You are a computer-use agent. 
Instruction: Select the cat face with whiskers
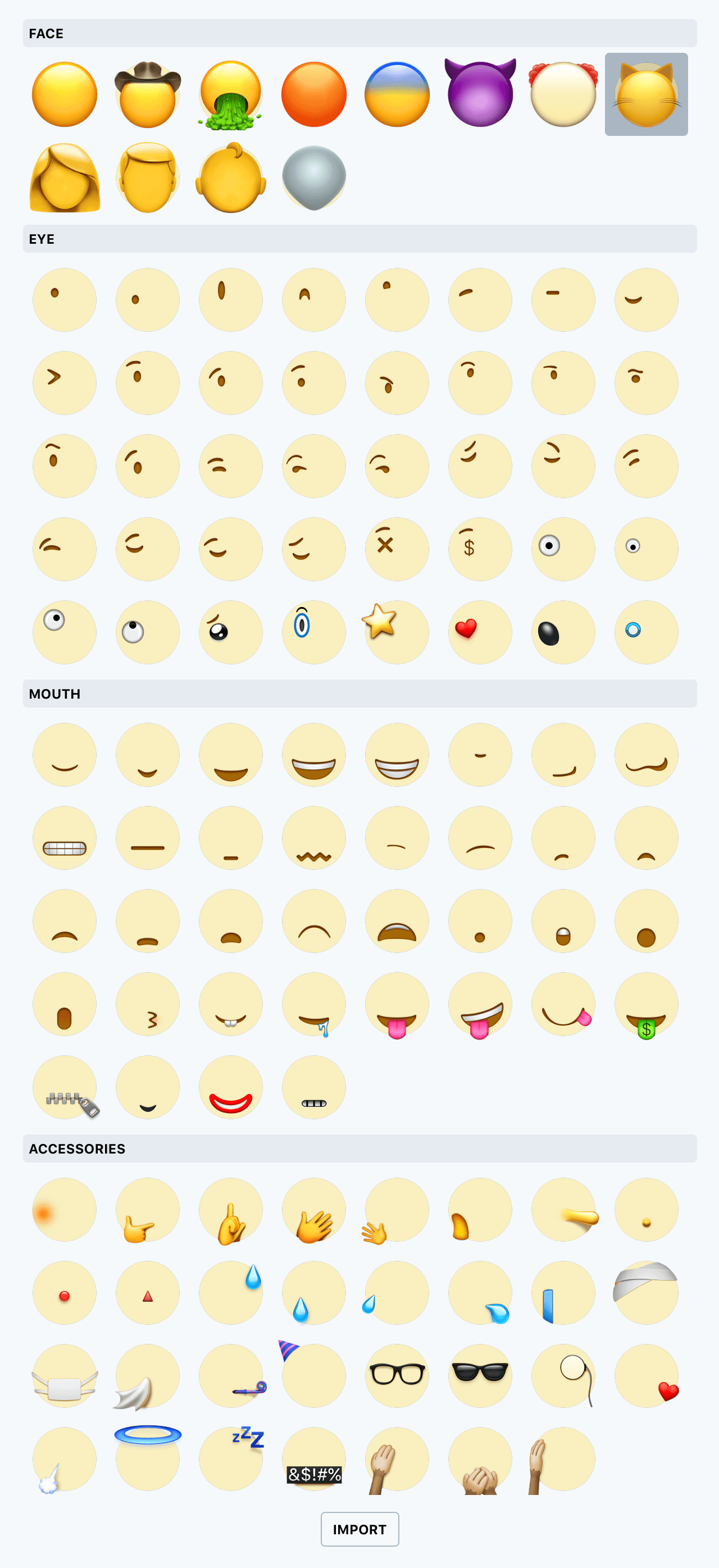pyautogui.click(x=646, y=94)
